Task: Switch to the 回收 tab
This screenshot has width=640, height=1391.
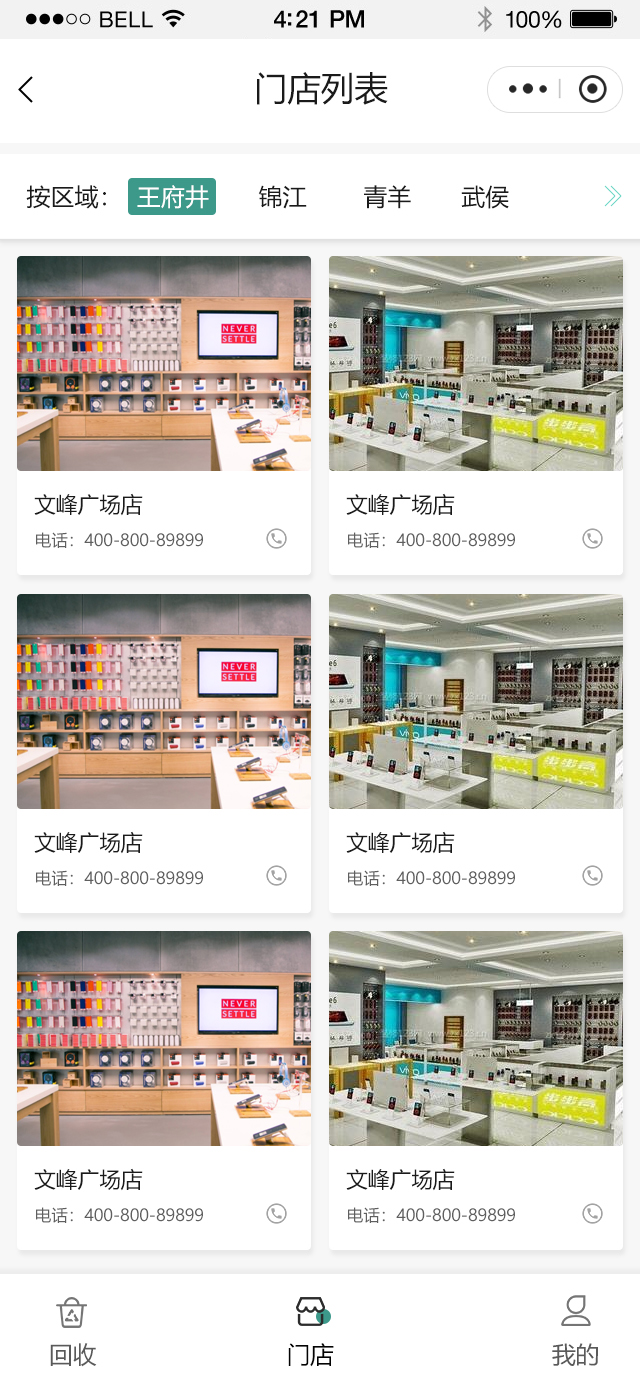Action: pyautogui.click(x=73, y=1331)
